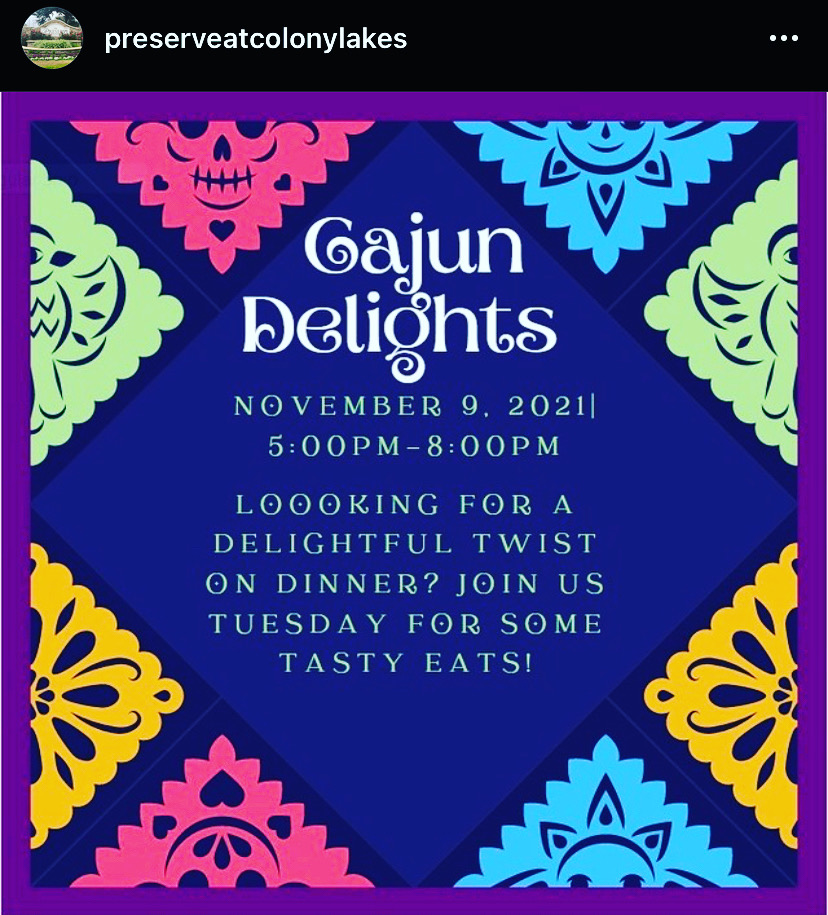Viewport: 828px width, 915px height.
Task: Open the preserveatcolonylakes profile picture
Action: point(52,39)
